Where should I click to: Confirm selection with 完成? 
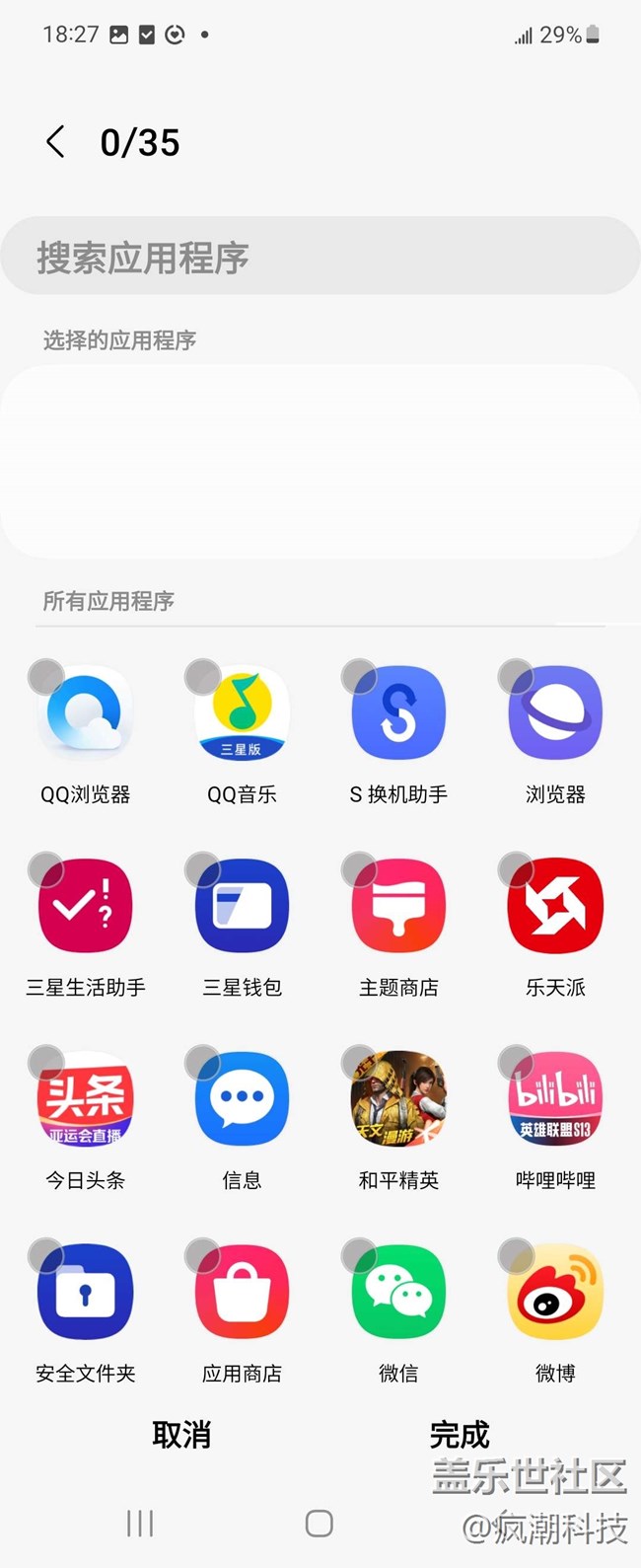[460, 1434]
